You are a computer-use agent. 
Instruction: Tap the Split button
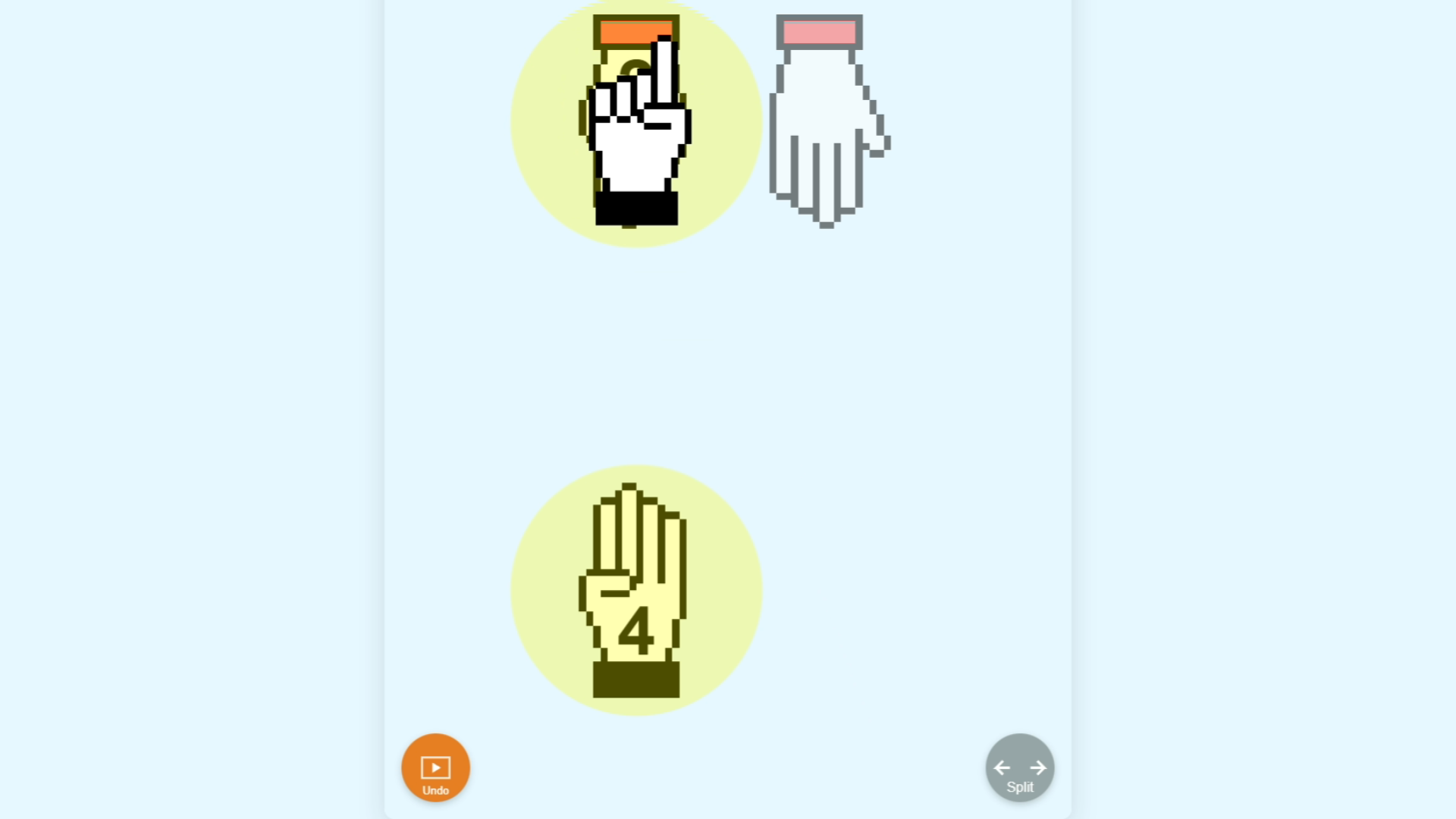1019,767
